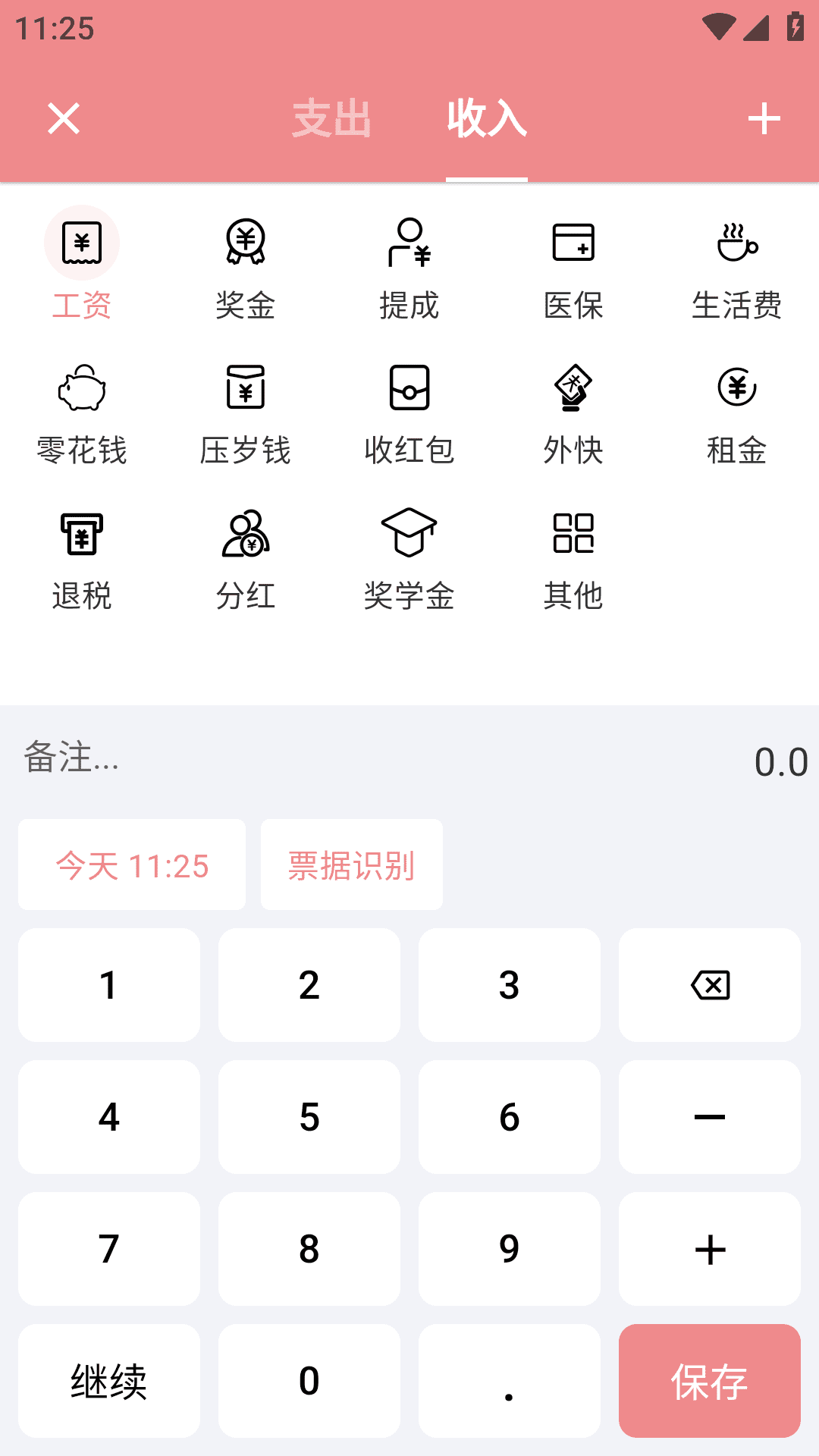Tap 继续 to continue adding
The height and width of the screenshot is (1456, 819).
click(x=109, y=1381)
